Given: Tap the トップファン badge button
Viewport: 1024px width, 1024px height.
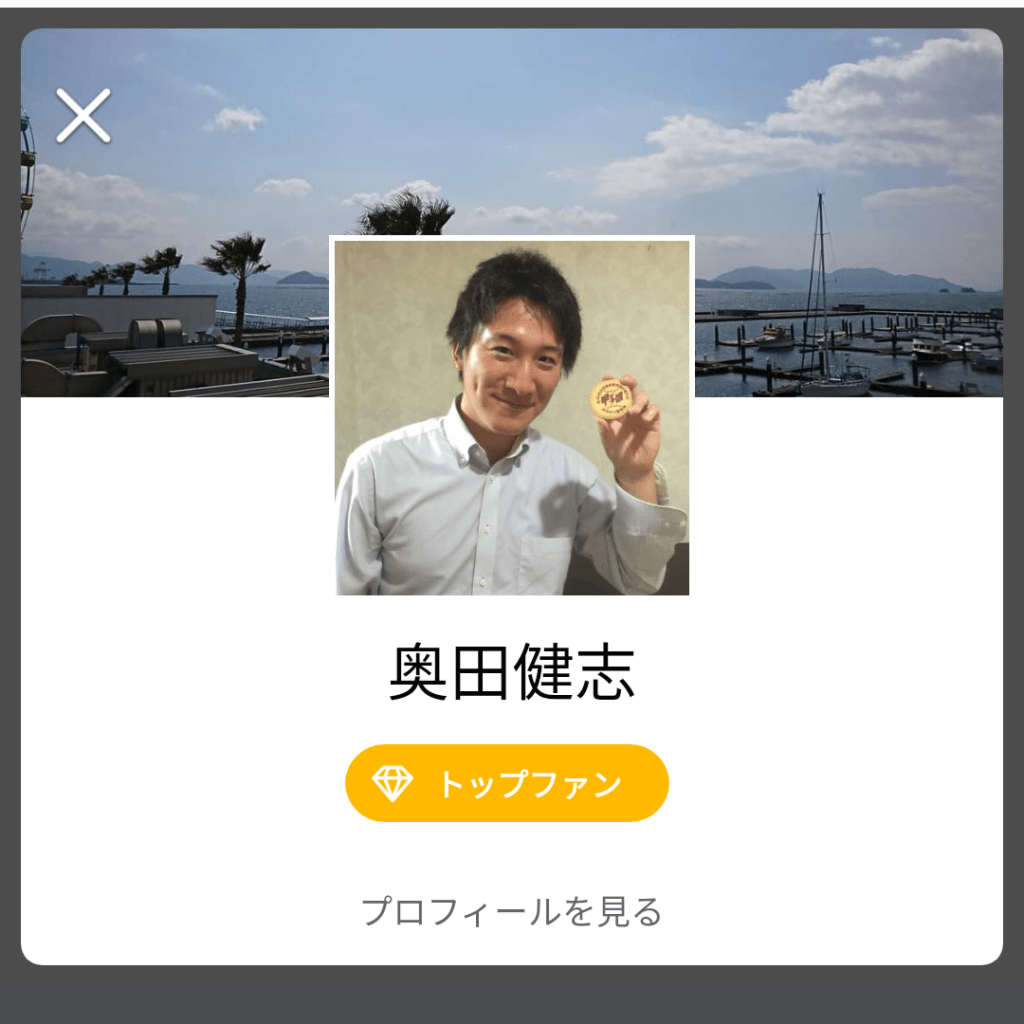Looking at the screenshot, I should pos(507,783).
